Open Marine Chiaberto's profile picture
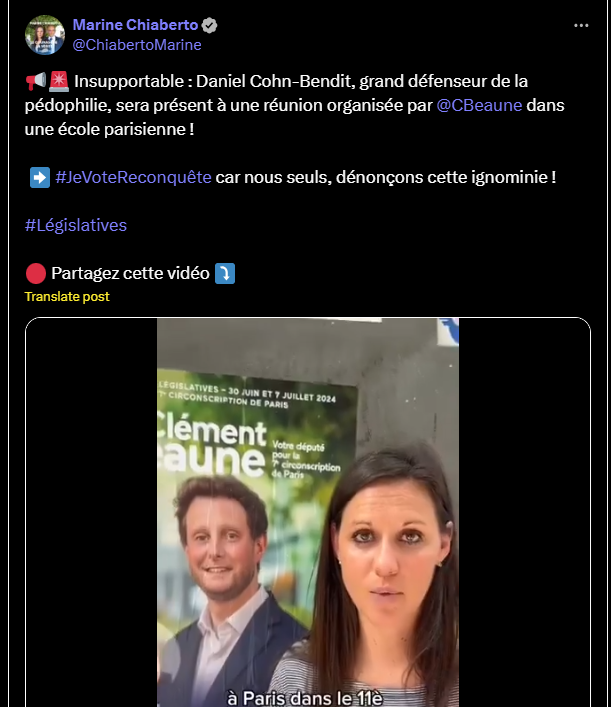 click(x=45, y=34)
